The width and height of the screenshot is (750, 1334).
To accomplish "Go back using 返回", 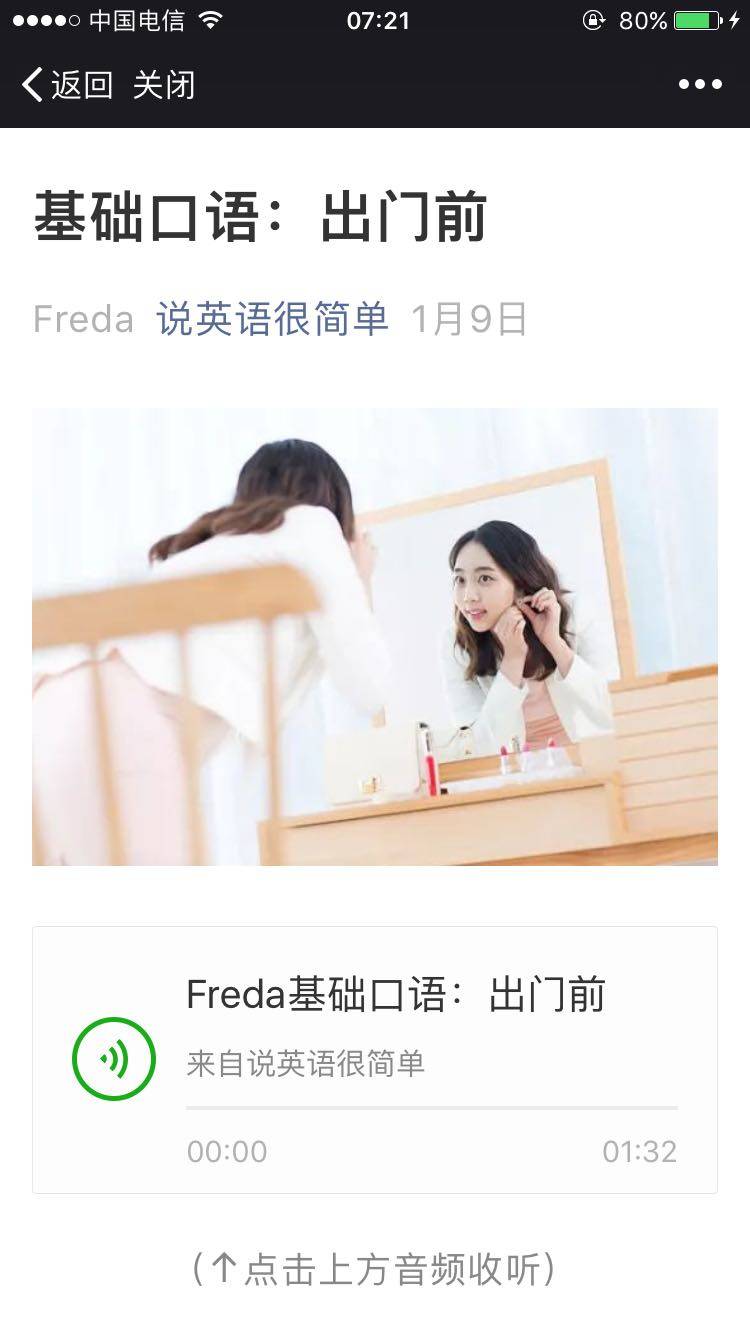I will 66,85.
